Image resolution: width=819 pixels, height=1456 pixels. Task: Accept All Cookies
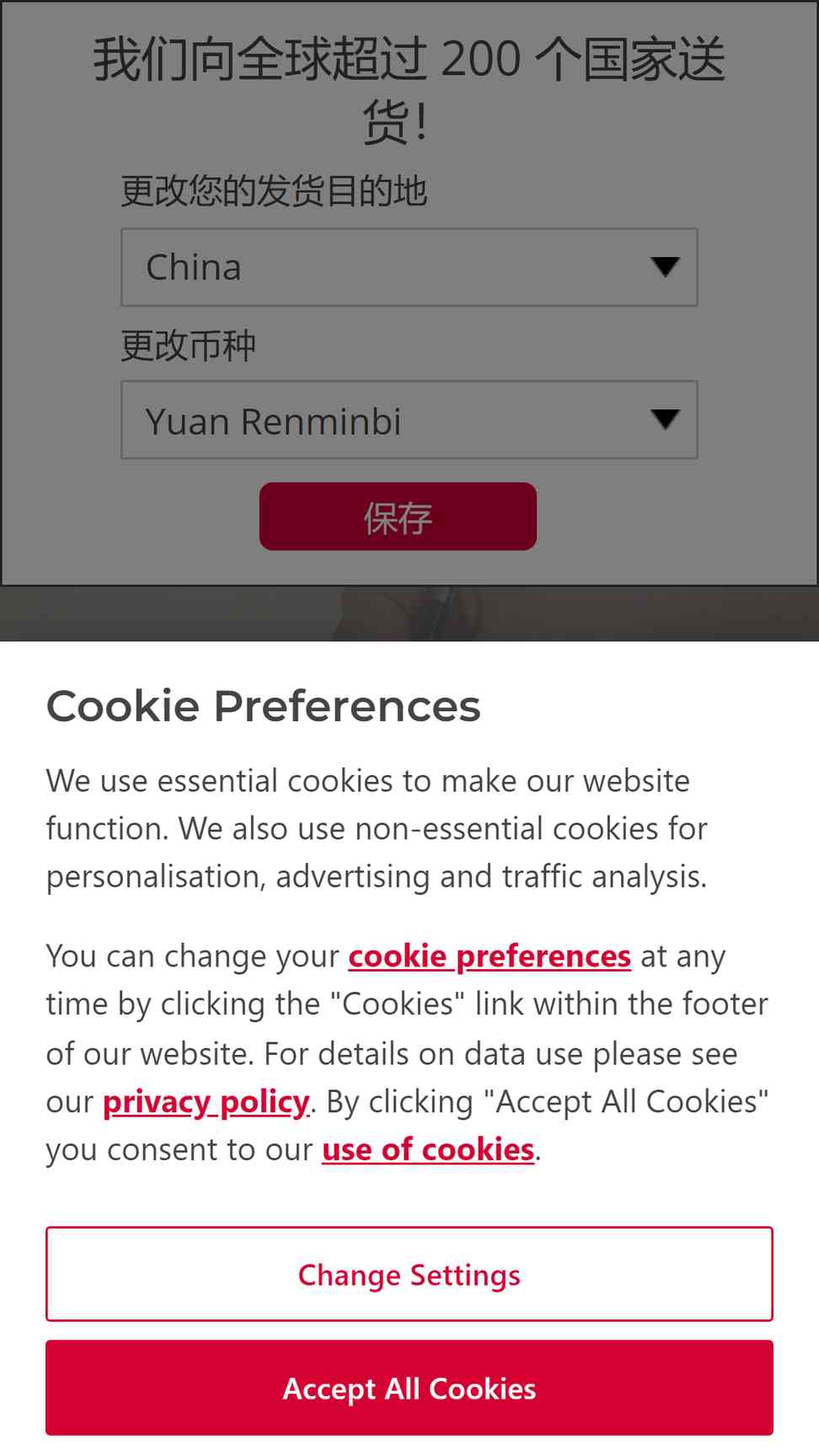click(409, 1388)
